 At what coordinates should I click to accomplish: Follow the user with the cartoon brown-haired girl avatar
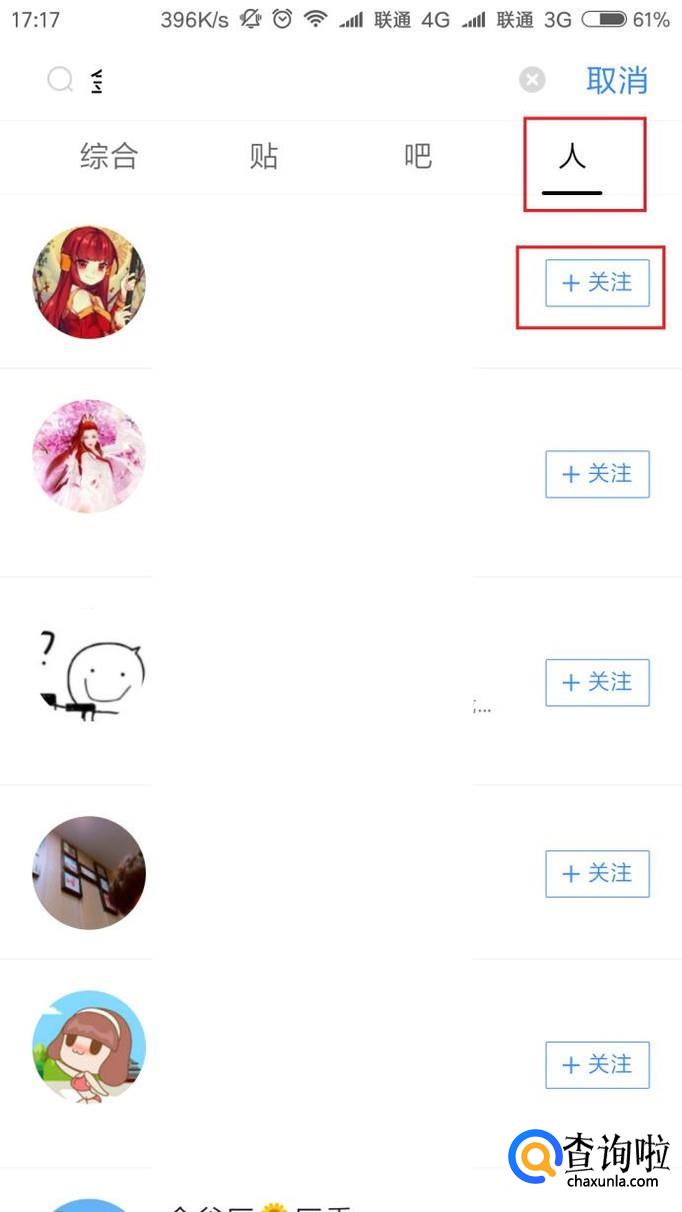(x=597, y=1065)
